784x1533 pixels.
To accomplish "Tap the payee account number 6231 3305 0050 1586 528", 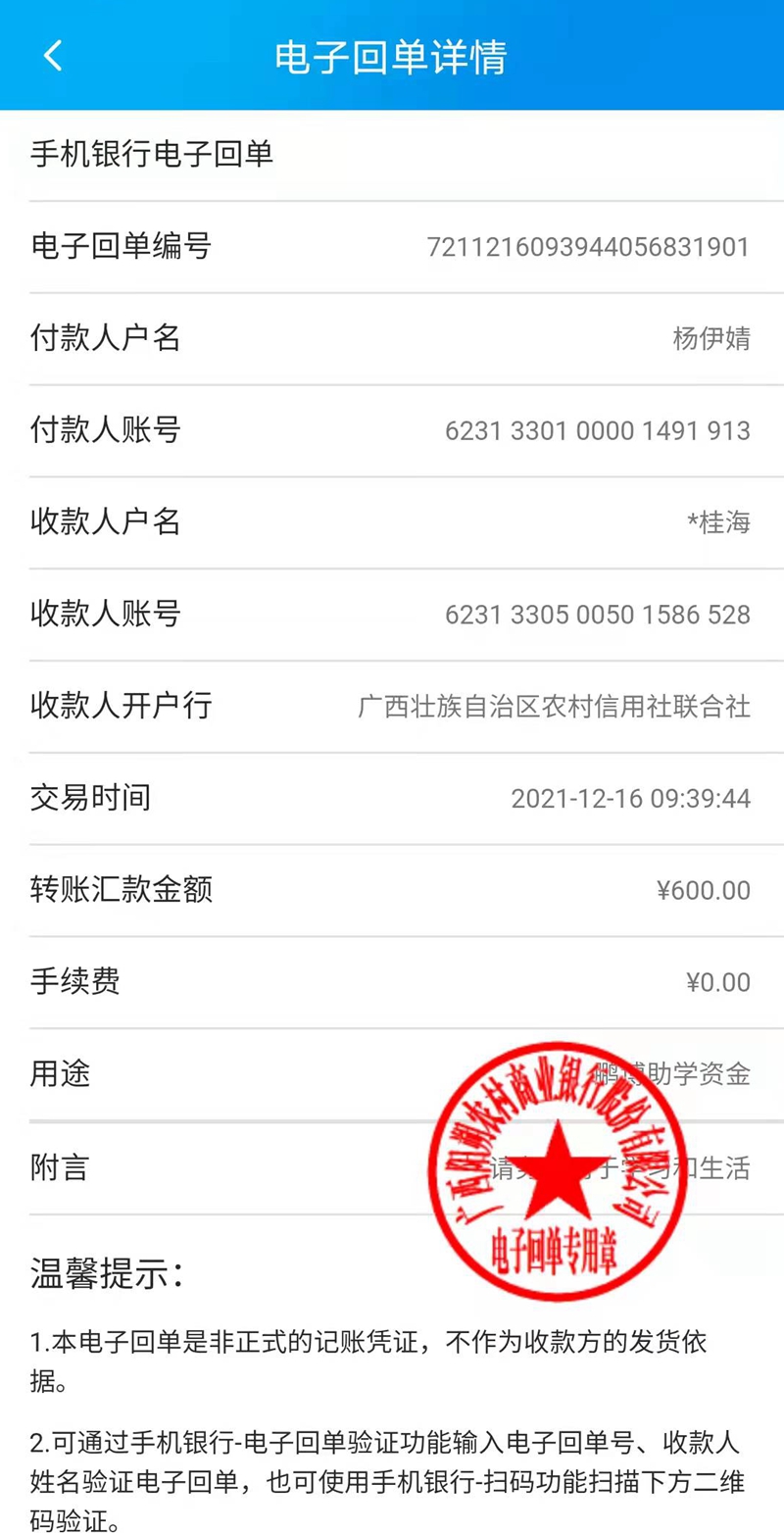I will [x=596, y=616].
